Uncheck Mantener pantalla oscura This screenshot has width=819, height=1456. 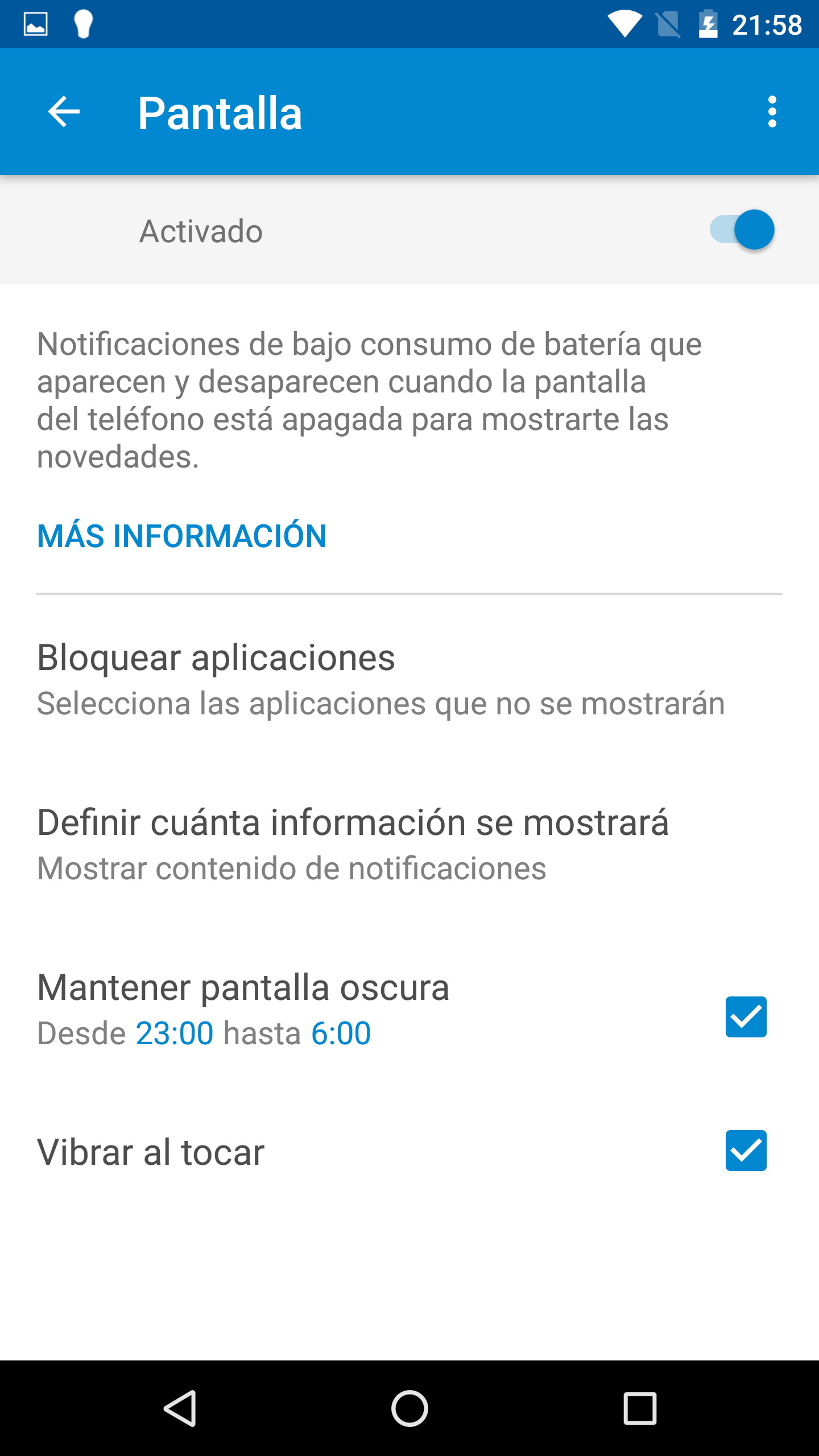(746, 1016)
